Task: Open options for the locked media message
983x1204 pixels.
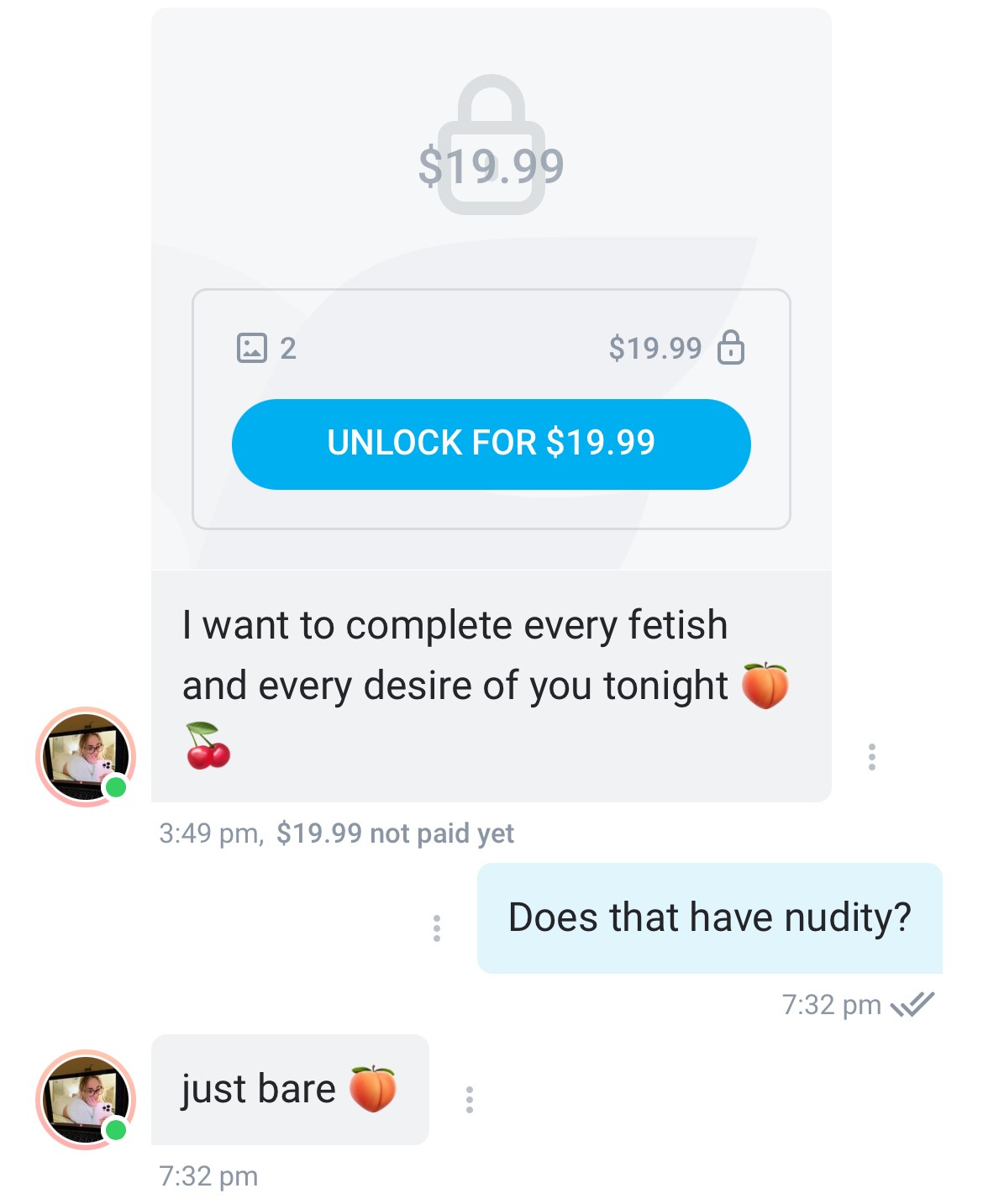Action: coord(871,757)
